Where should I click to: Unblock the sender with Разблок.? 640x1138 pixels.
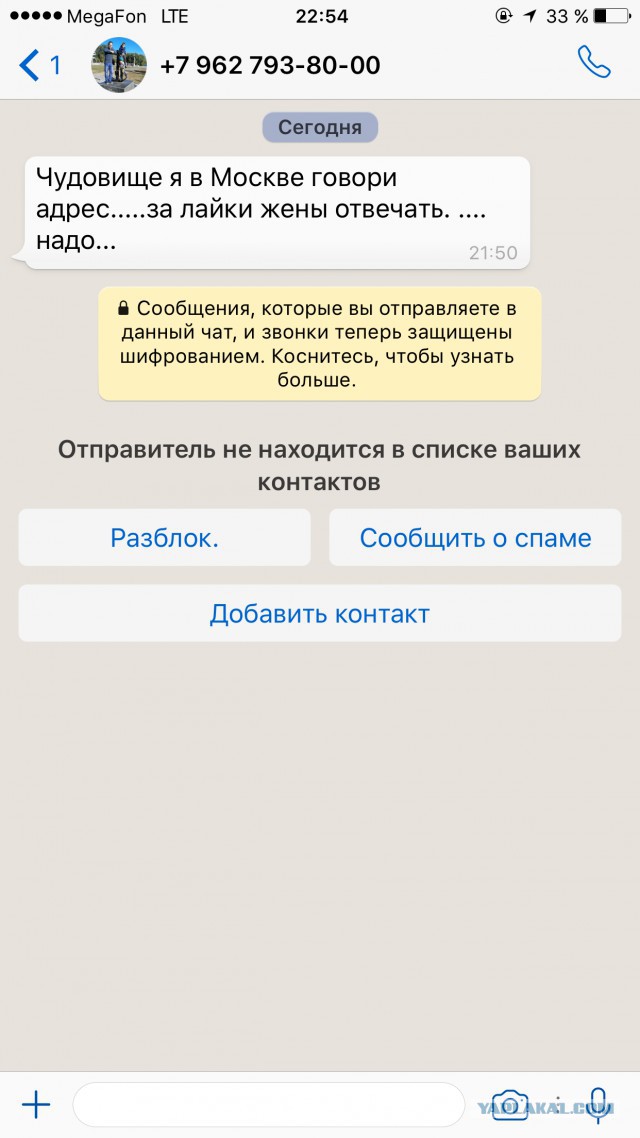(164, 538)
